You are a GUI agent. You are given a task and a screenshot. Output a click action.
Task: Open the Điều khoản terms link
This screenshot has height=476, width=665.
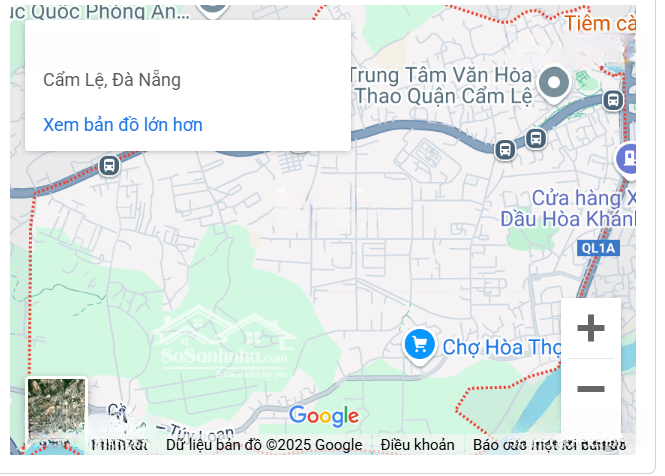pyautogui.click(x=417, y=445)
